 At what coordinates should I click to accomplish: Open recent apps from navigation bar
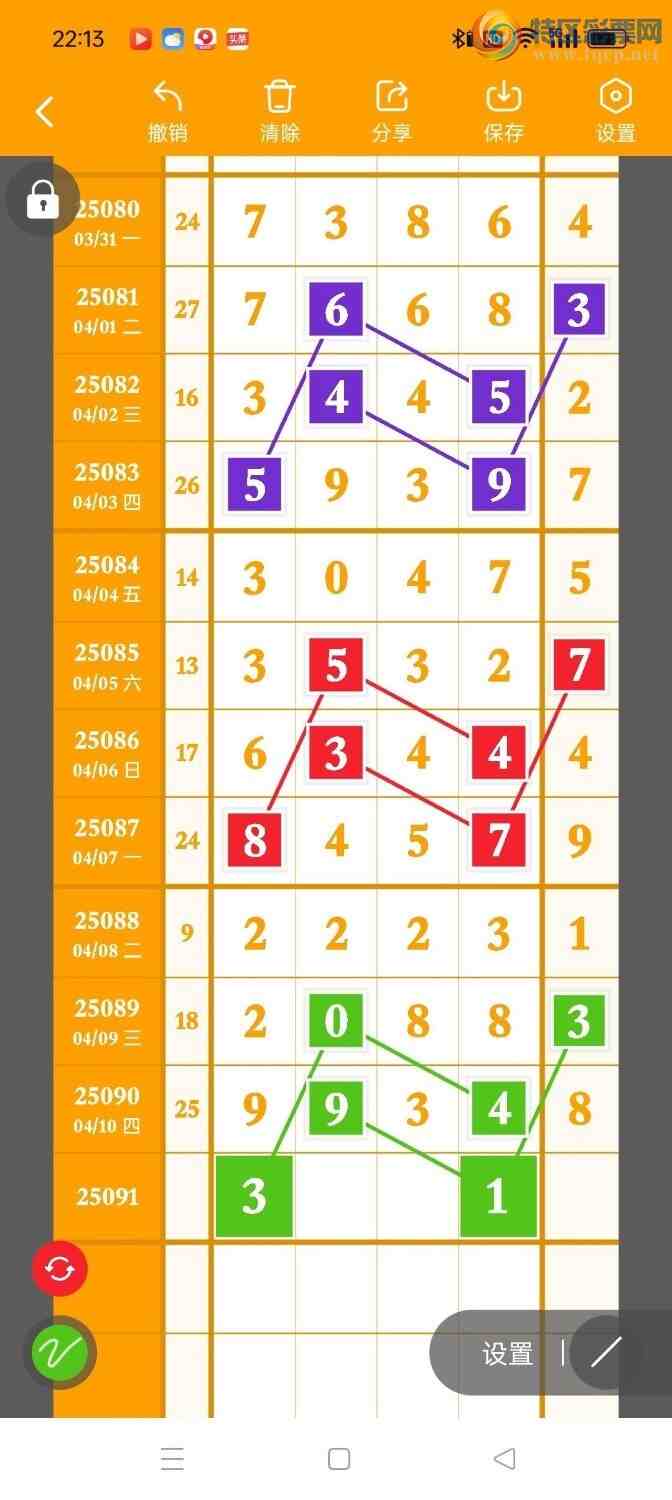(x=172, y=1459)
